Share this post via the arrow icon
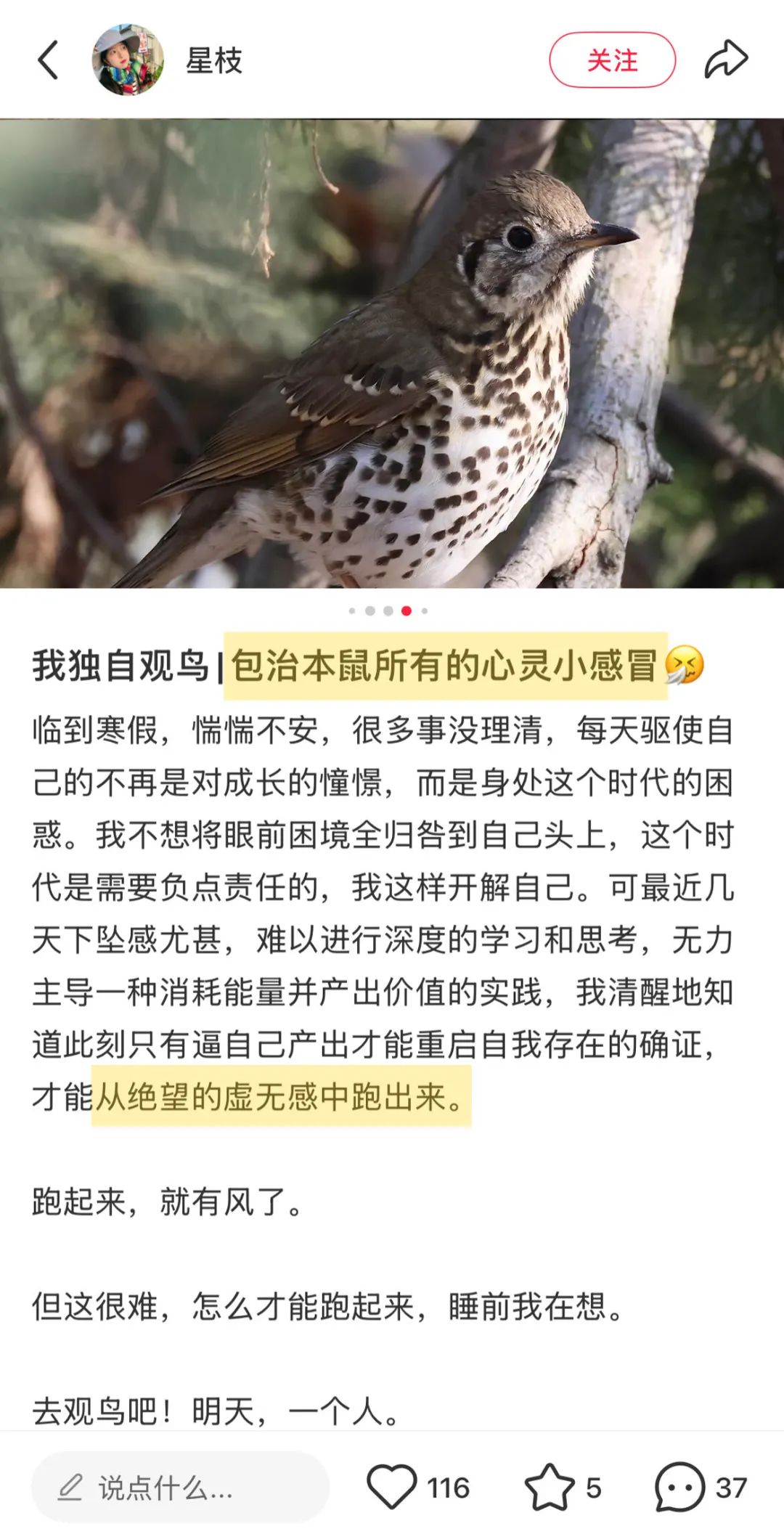Viewport: 784px width, 1534px height. [x=726, y=60]
